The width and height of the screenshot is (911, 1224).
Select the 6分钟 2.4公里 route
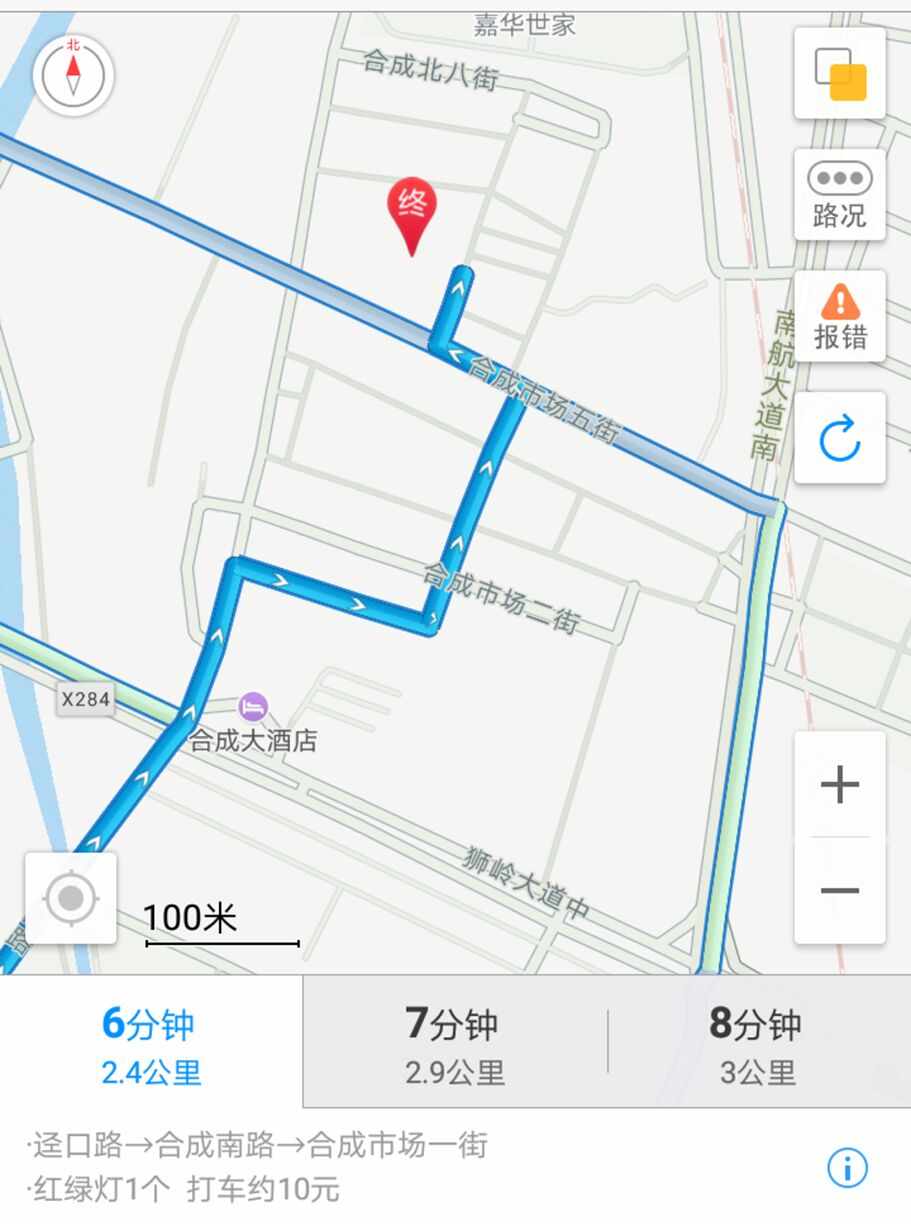click(151, 1045)
